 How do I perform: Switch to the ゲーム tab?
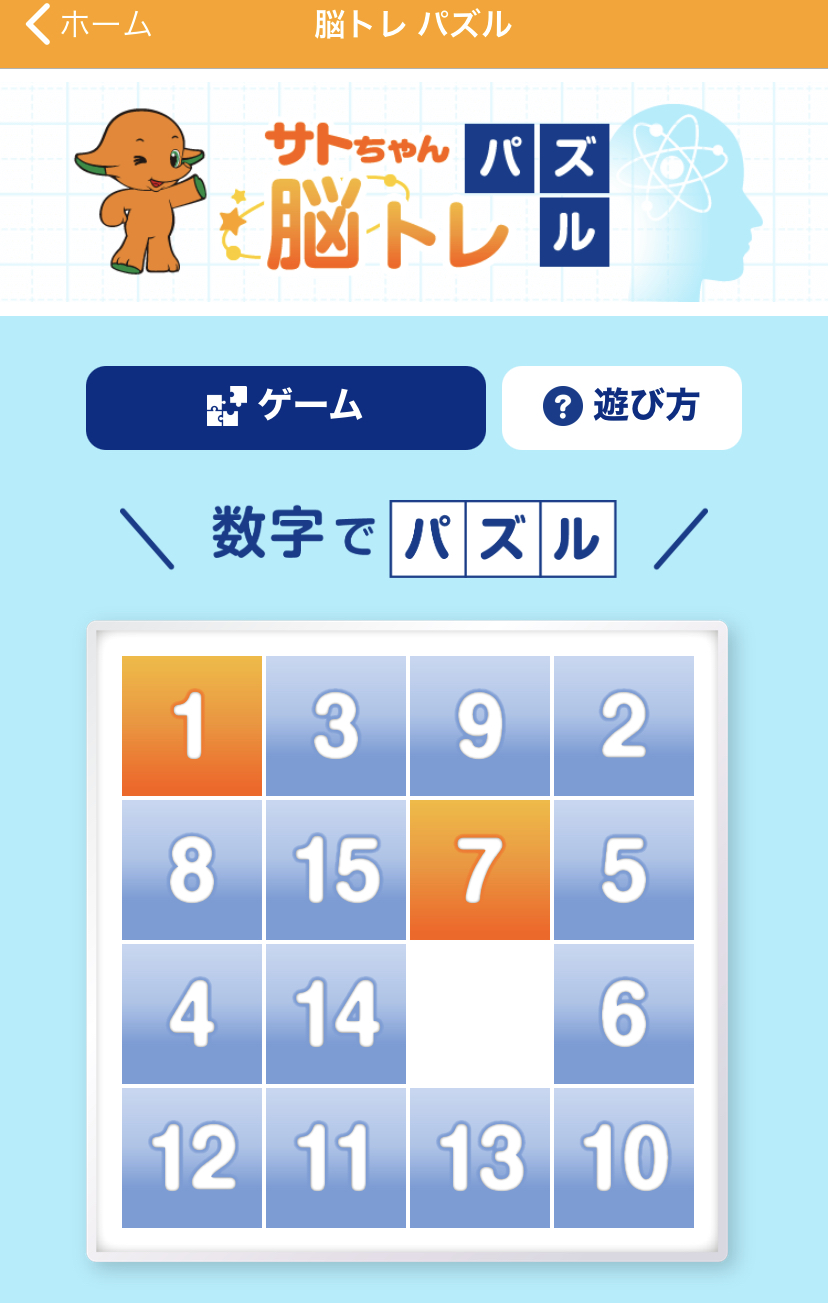pos(285,408)
